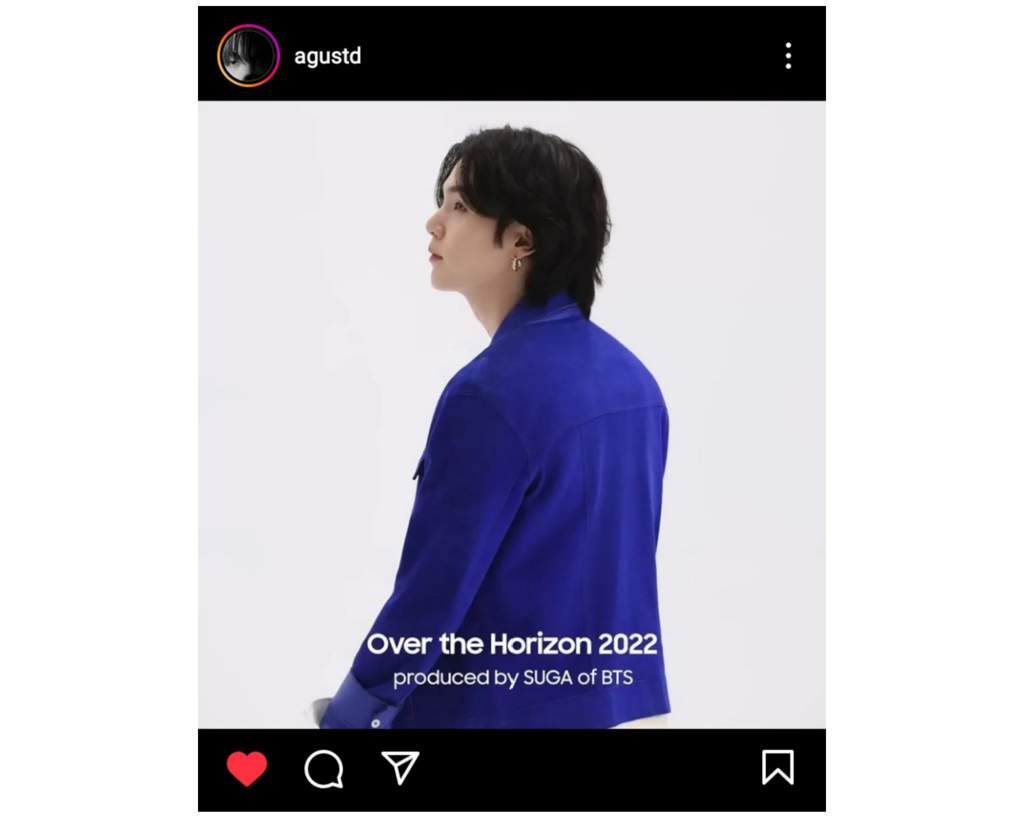This screenshot has width=1024, height=823.
Task: Open the agustd username profile
Action: (x=327, y=57)
